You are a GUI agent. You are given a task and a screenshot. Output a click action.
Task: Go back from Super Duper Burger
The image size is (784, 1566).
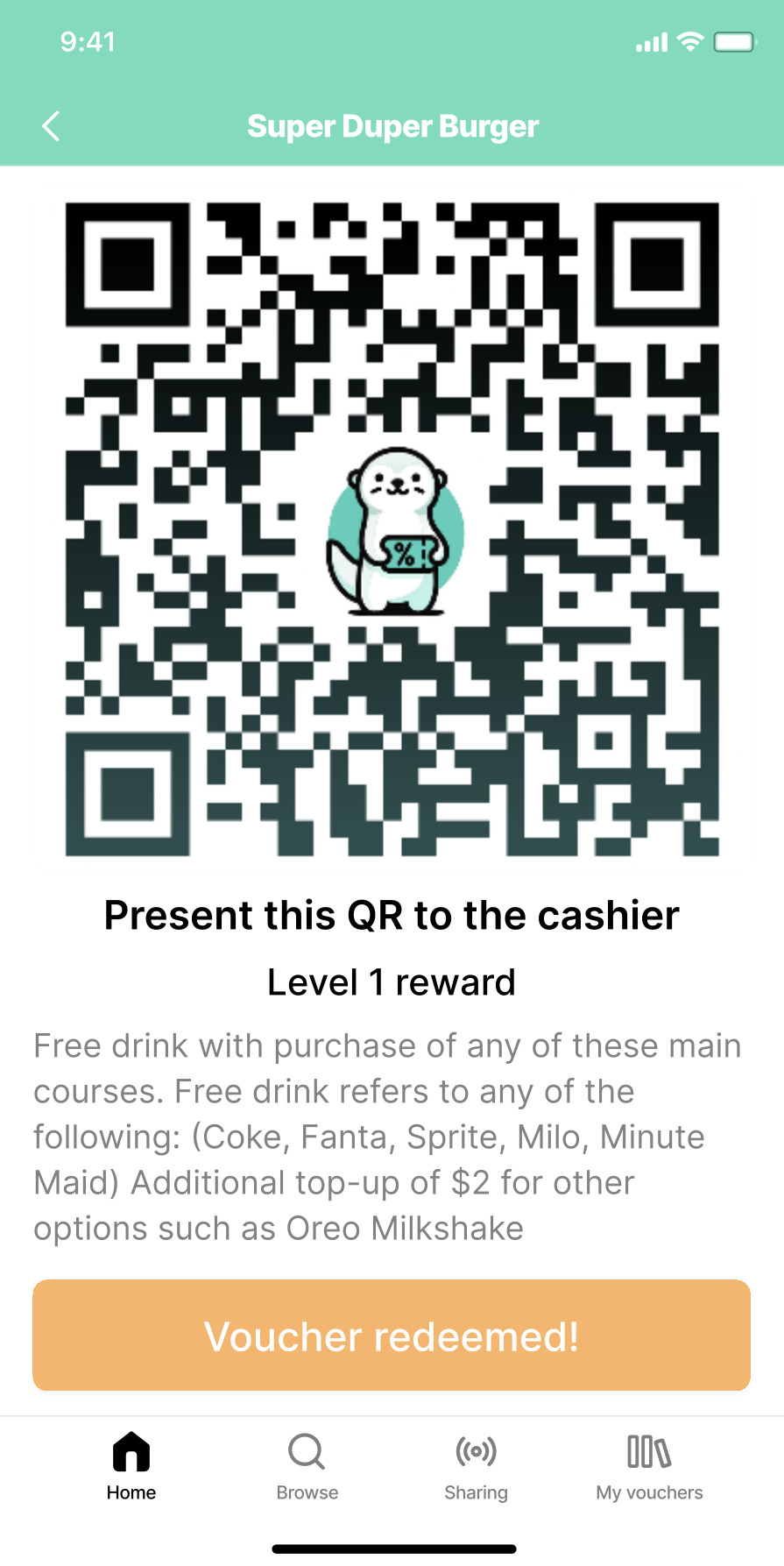coord(51,126)
